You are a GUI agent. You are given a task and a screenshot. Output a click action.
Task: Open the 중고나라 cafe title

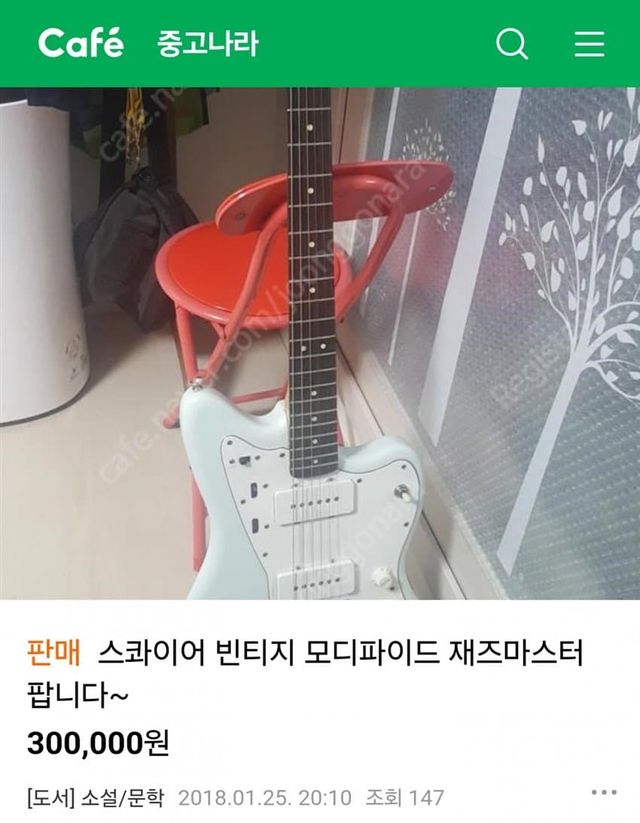point(207,44)
